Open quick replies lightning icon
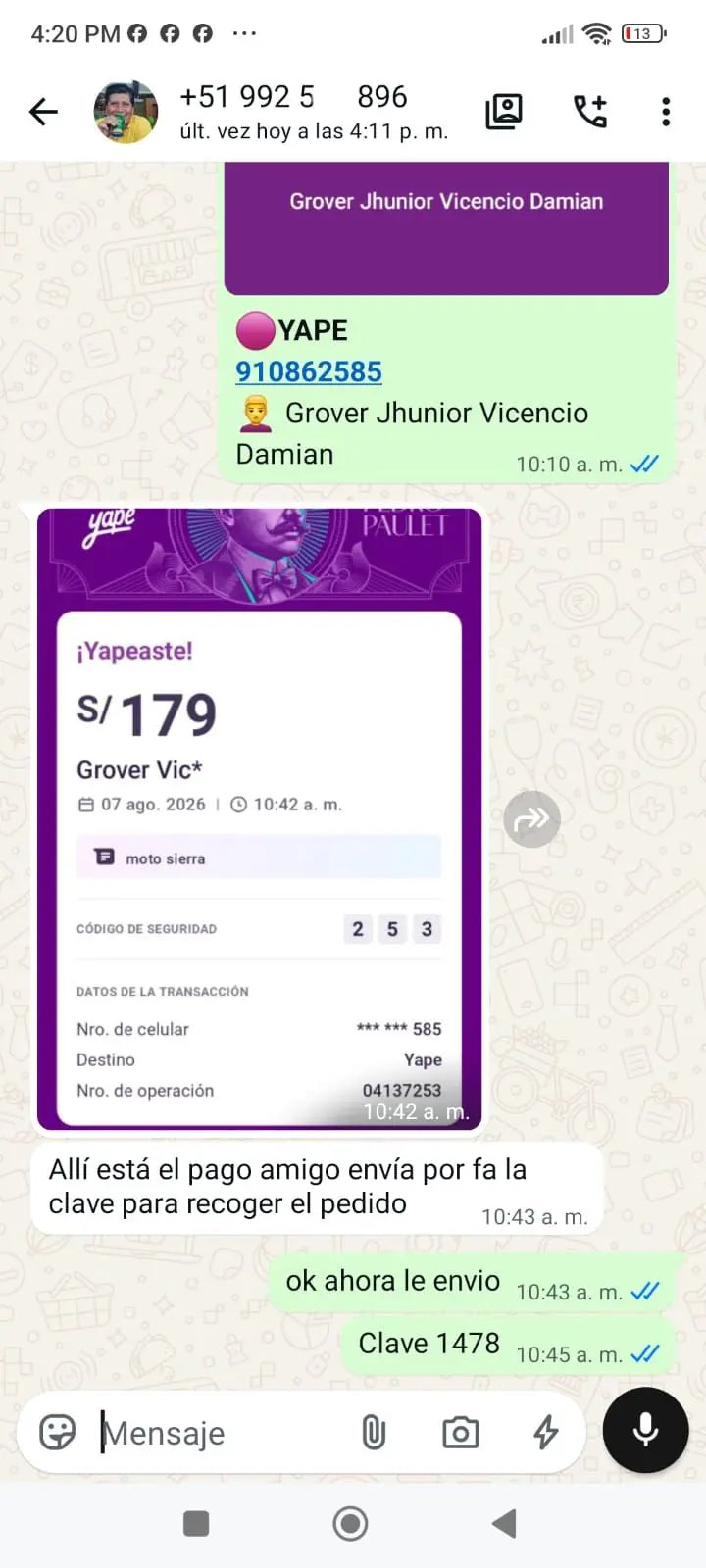Viewport: 706px width, 1568px height. 546,1433
